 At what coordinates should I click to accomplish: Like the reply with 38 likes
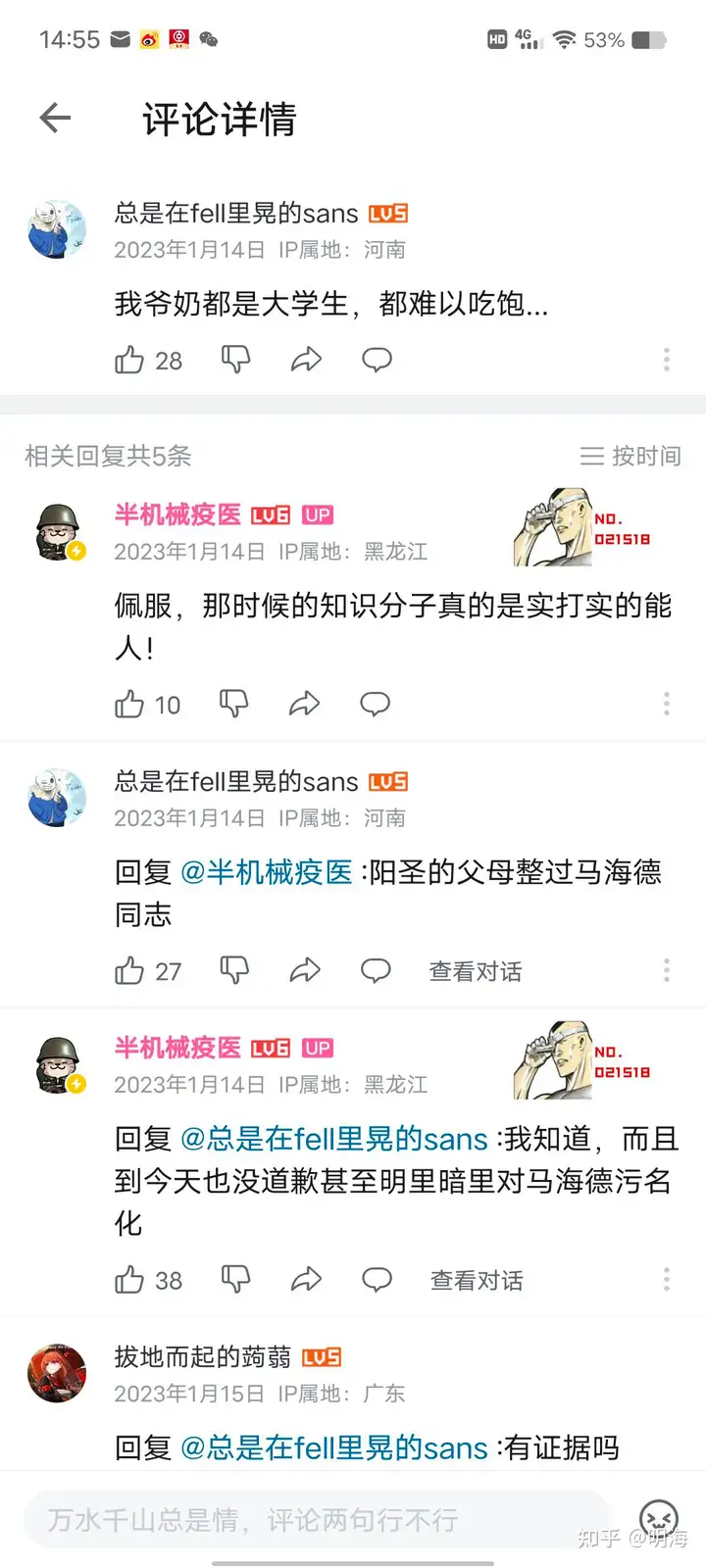[130, 1280]
